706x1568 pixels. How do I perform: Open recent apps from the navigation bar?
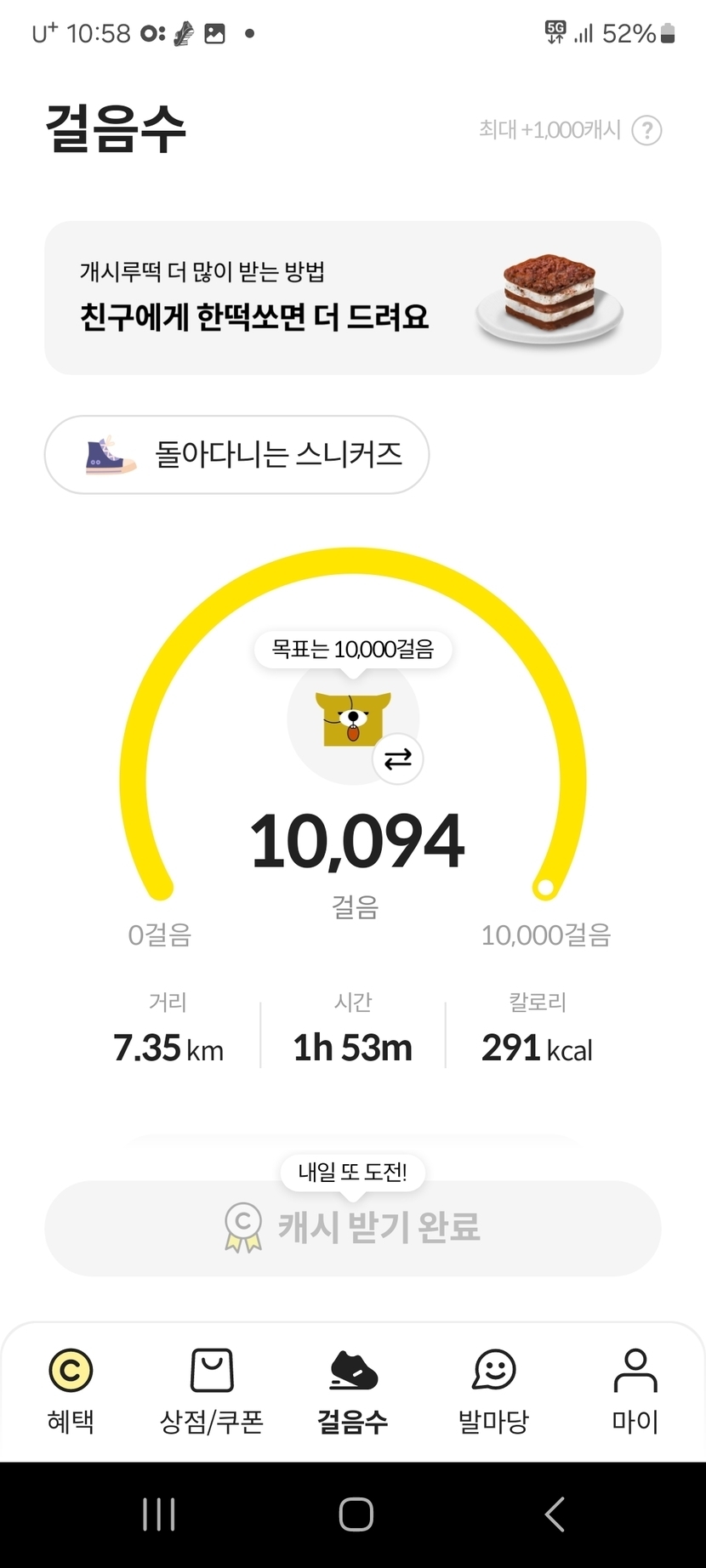click(159, 1514)
